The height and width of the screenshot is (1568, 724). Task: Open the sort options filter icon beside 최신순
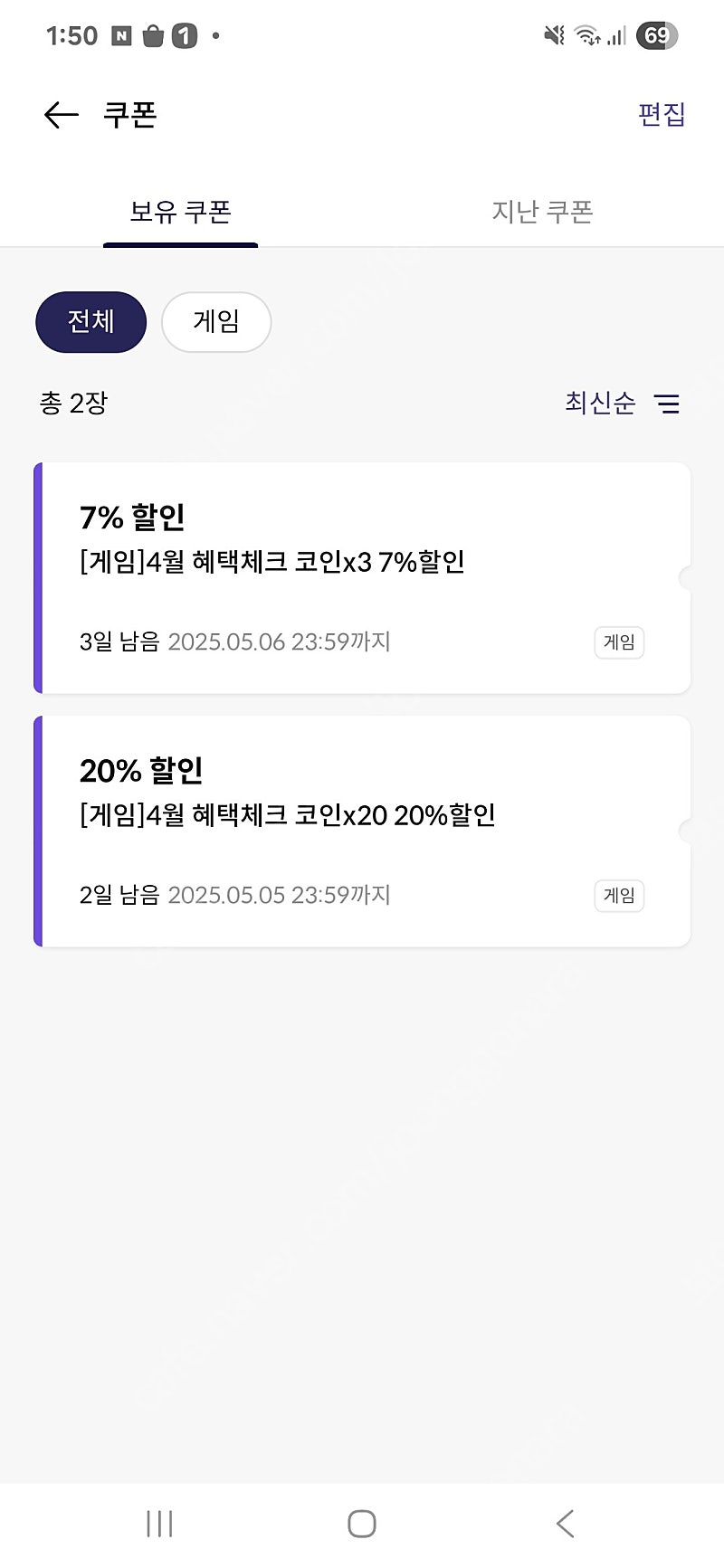(x=667, y=404)
